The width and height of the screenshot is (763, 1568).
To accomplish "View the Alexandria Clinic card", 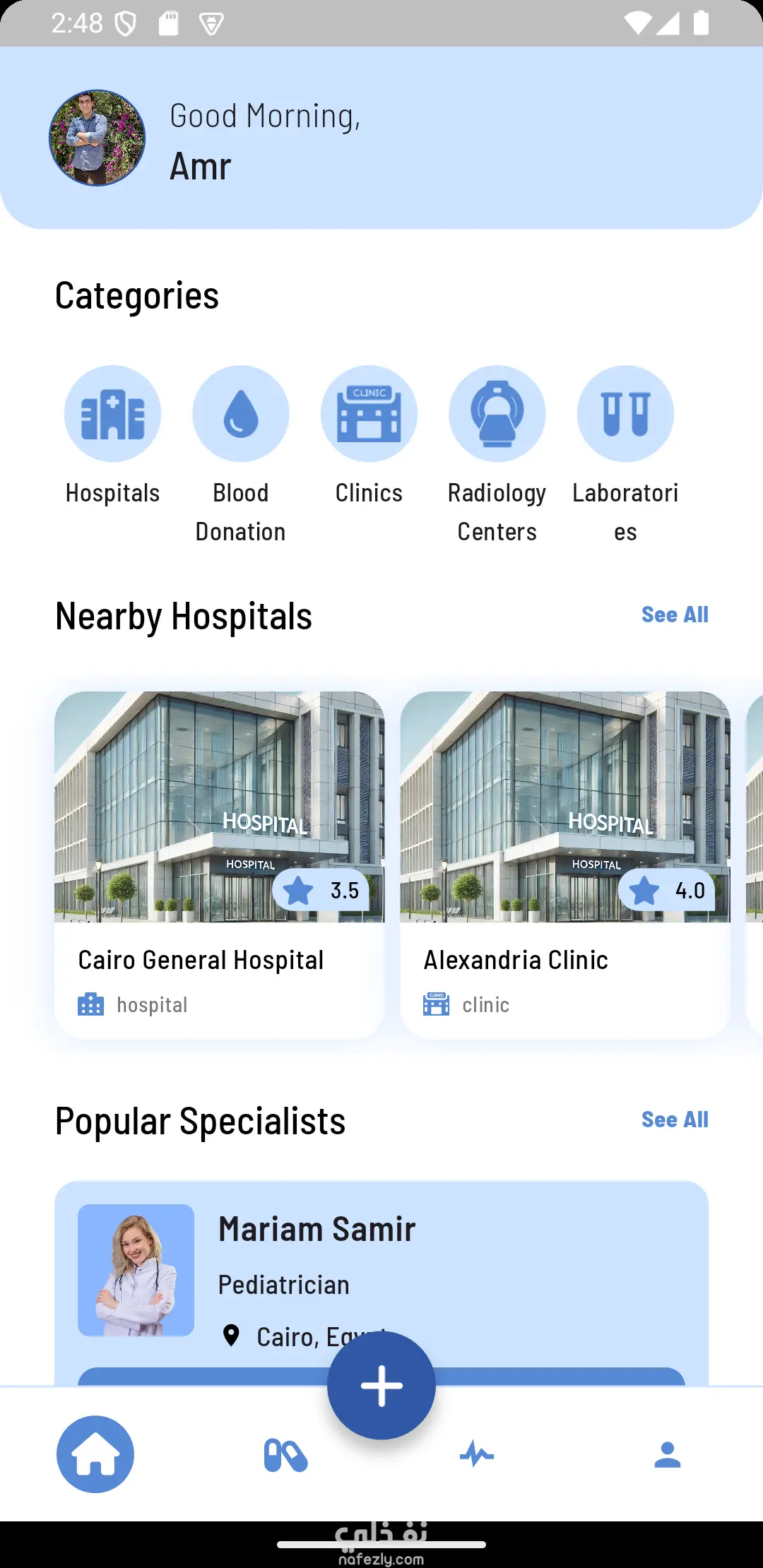I will point(564,864).
